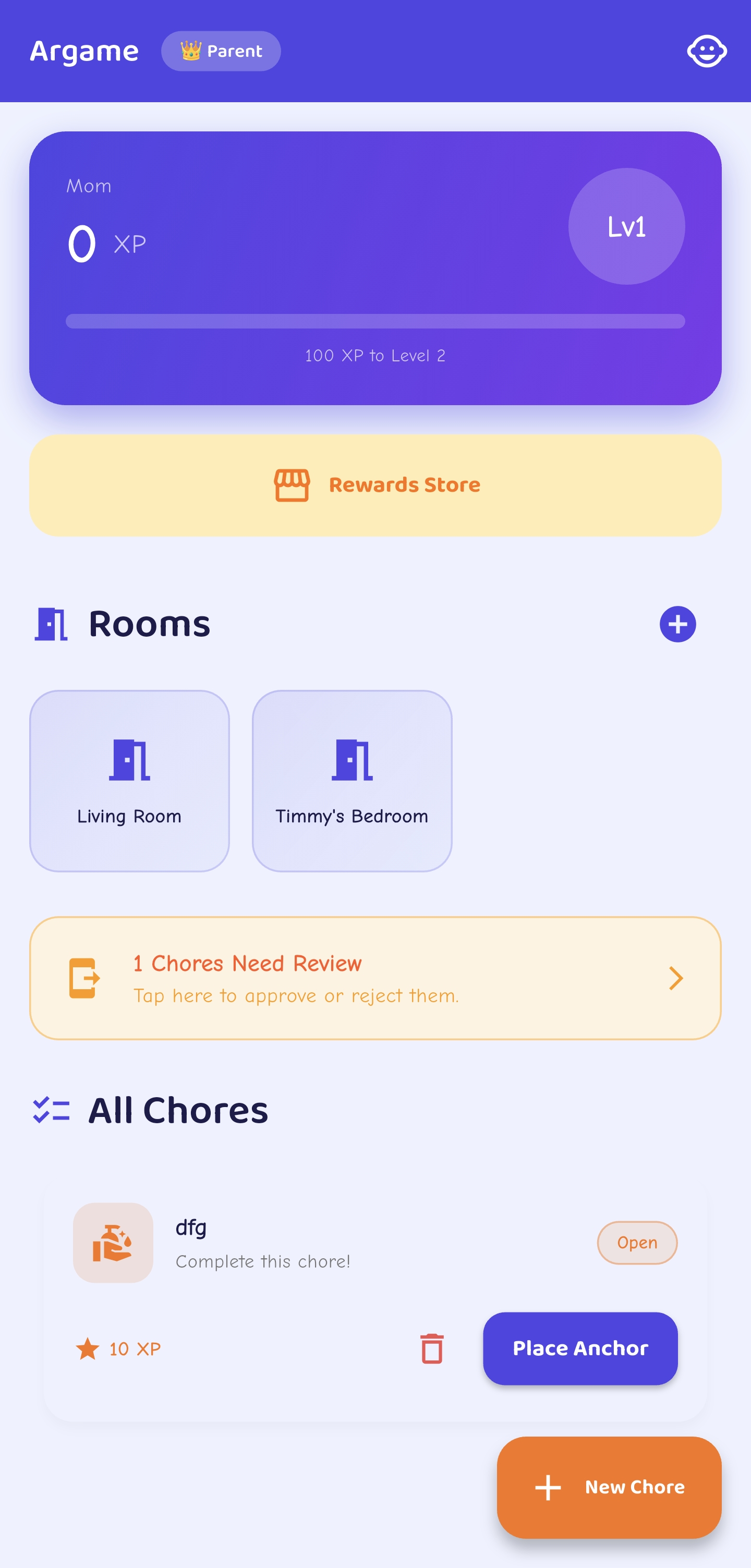This screenshot has height=1568, width=751.
Task: Create a new chore
Action: coord(609,1487)
